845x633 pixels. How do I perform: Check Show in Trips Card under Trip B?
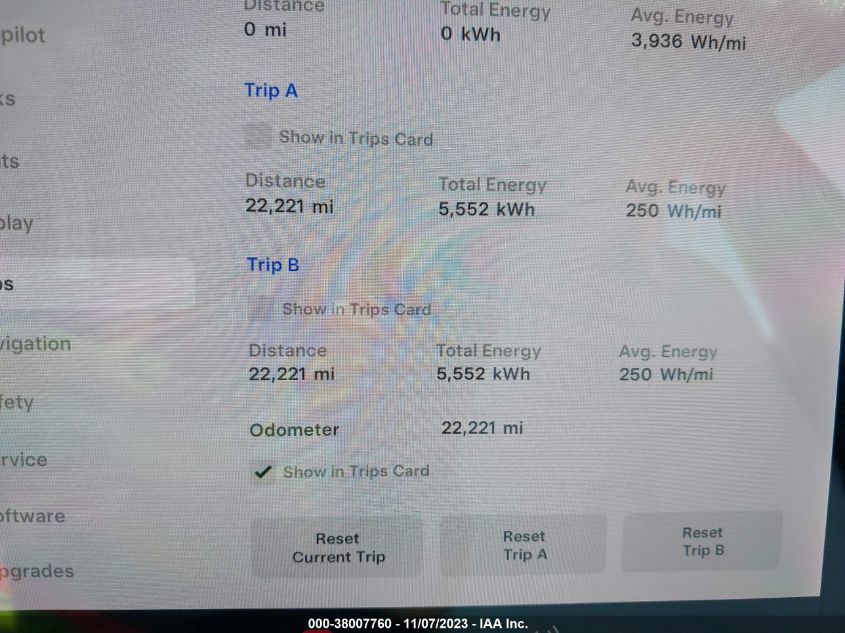262,309
